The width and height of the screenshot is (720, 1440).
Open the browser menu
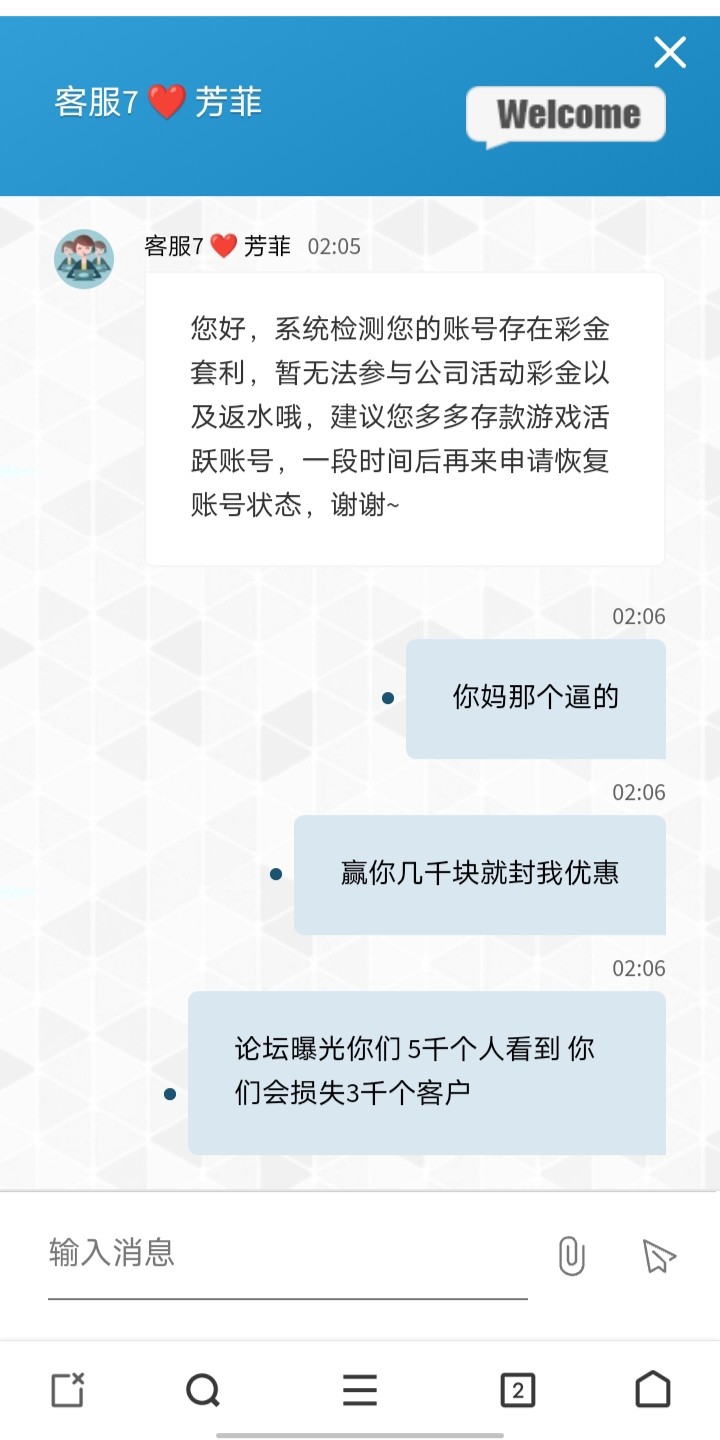point(360,1390)
